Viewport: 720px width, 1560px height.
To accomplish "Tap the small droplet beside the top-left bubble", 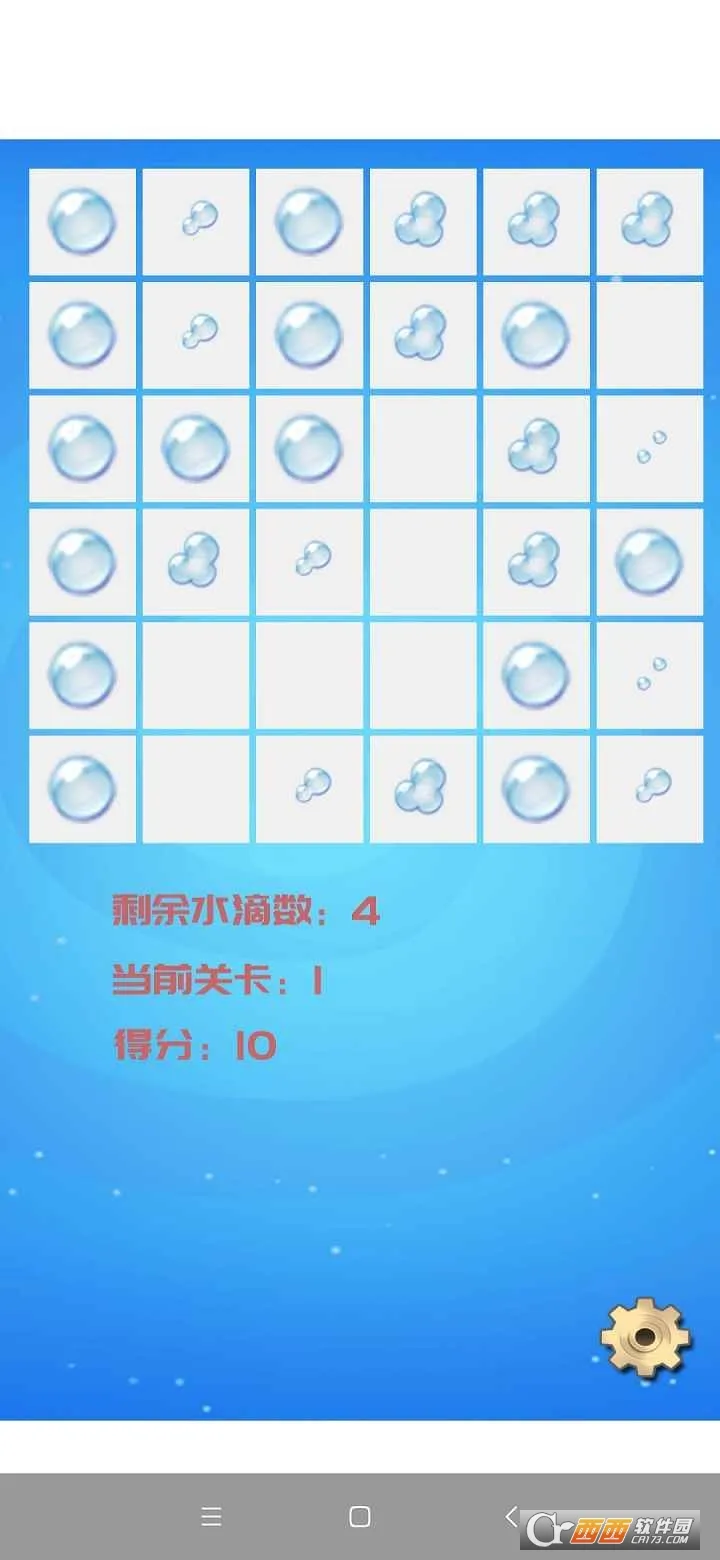I will [200, 218].
